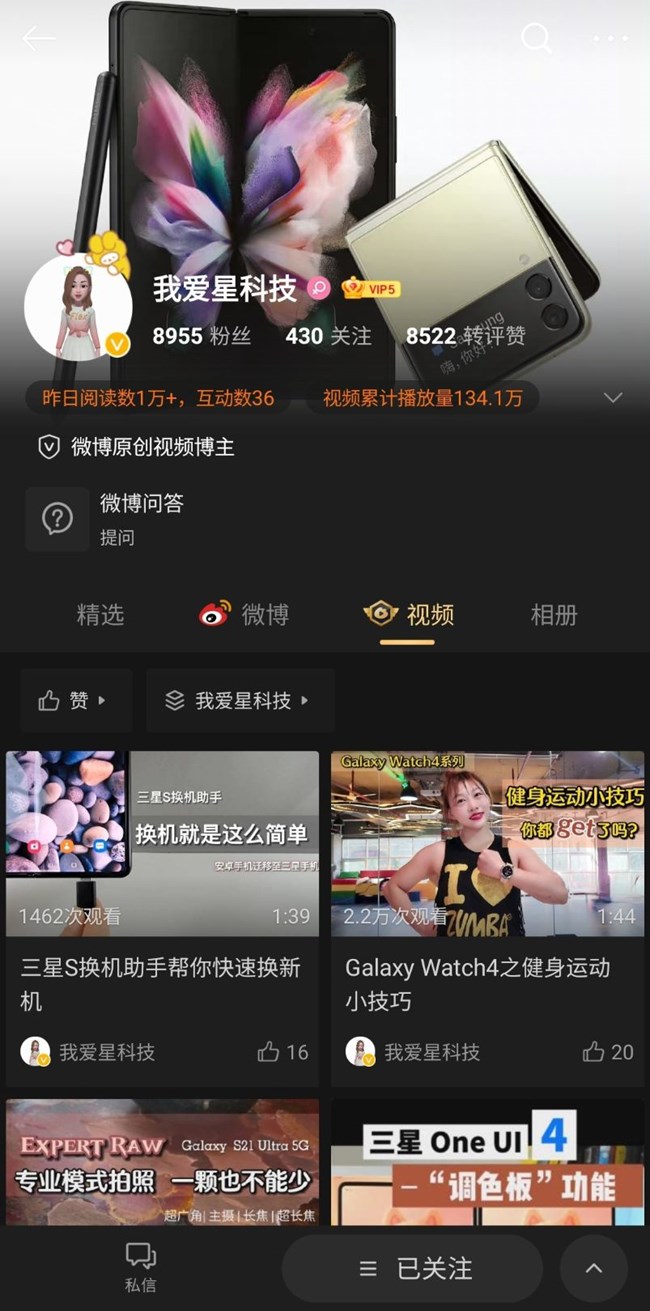The width and height of the screenshot is (650, 1311).
Task: Open the 我爱星科技 collection dropdown
Action: (x=241, y=701)
